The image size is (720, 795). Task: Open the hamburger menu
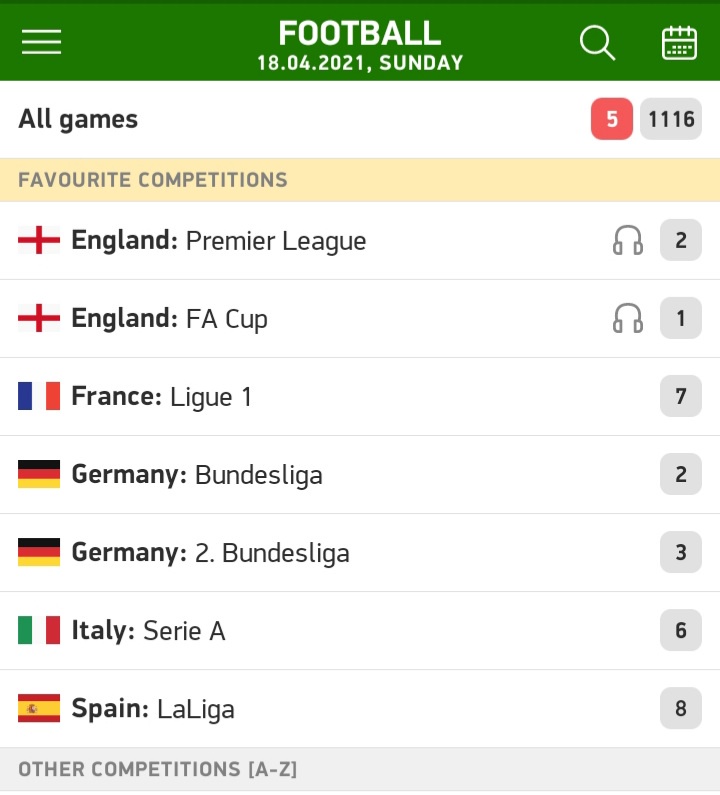(42, 42)
